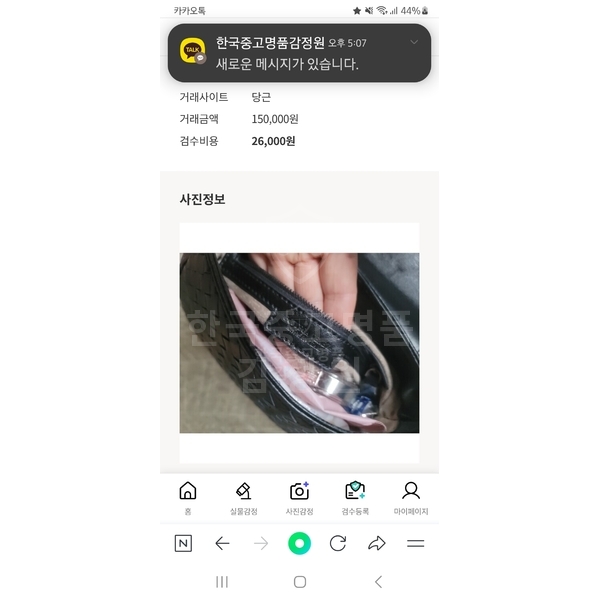
Task: Share this page from the browser toolbar
Action: [x=377, y=543]
